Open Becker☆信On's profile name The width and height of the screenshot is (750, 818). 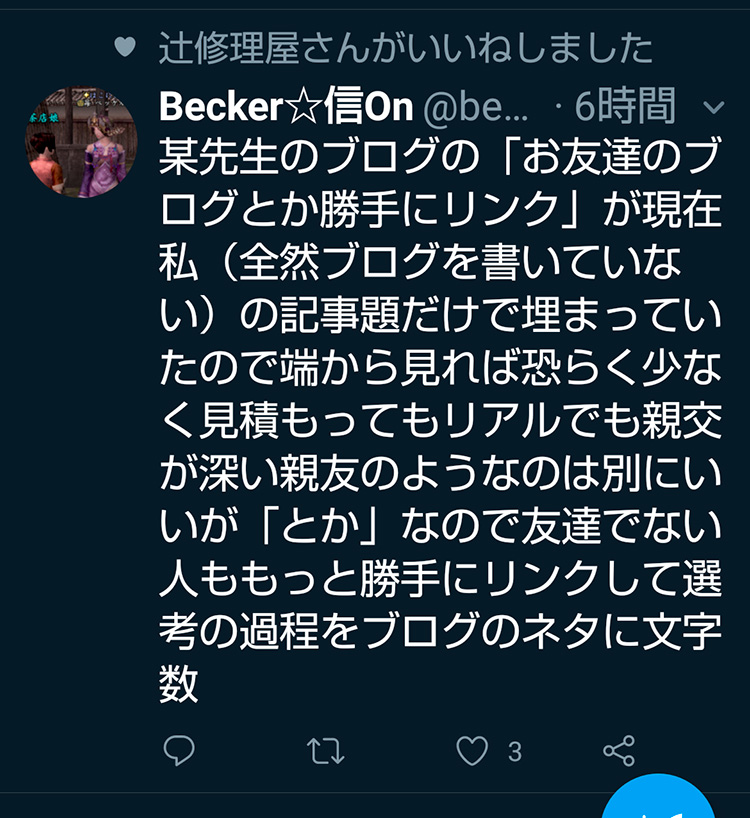tap(286, 106)
